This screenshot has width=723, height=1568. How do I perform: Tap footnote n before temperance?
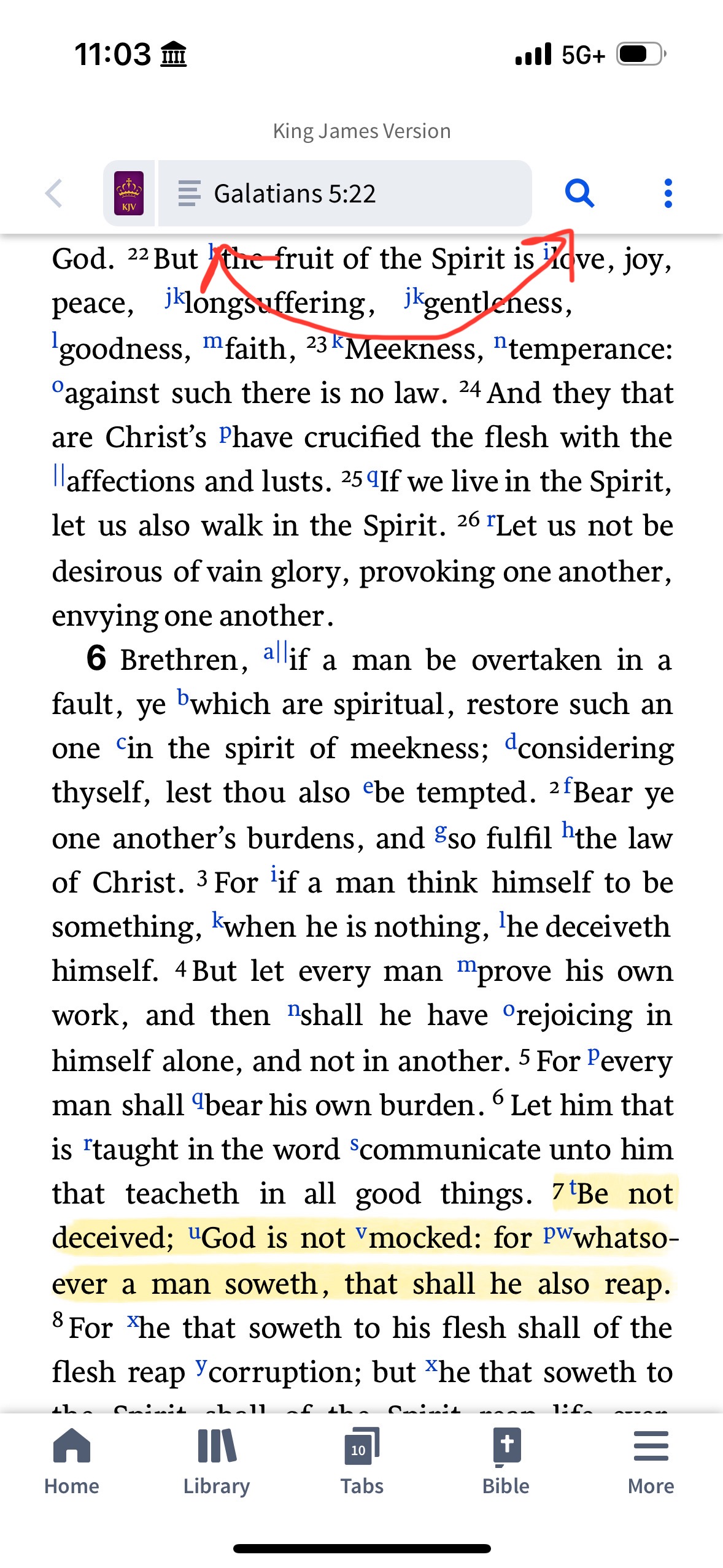coord(500,340)
